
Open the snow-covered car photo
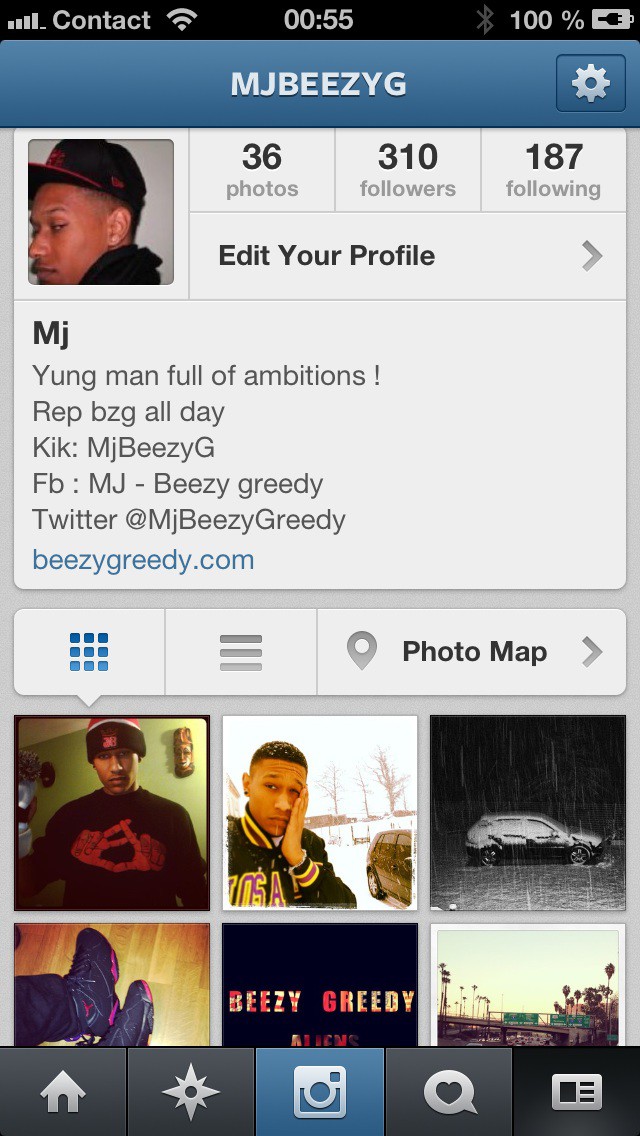point(528,813)
